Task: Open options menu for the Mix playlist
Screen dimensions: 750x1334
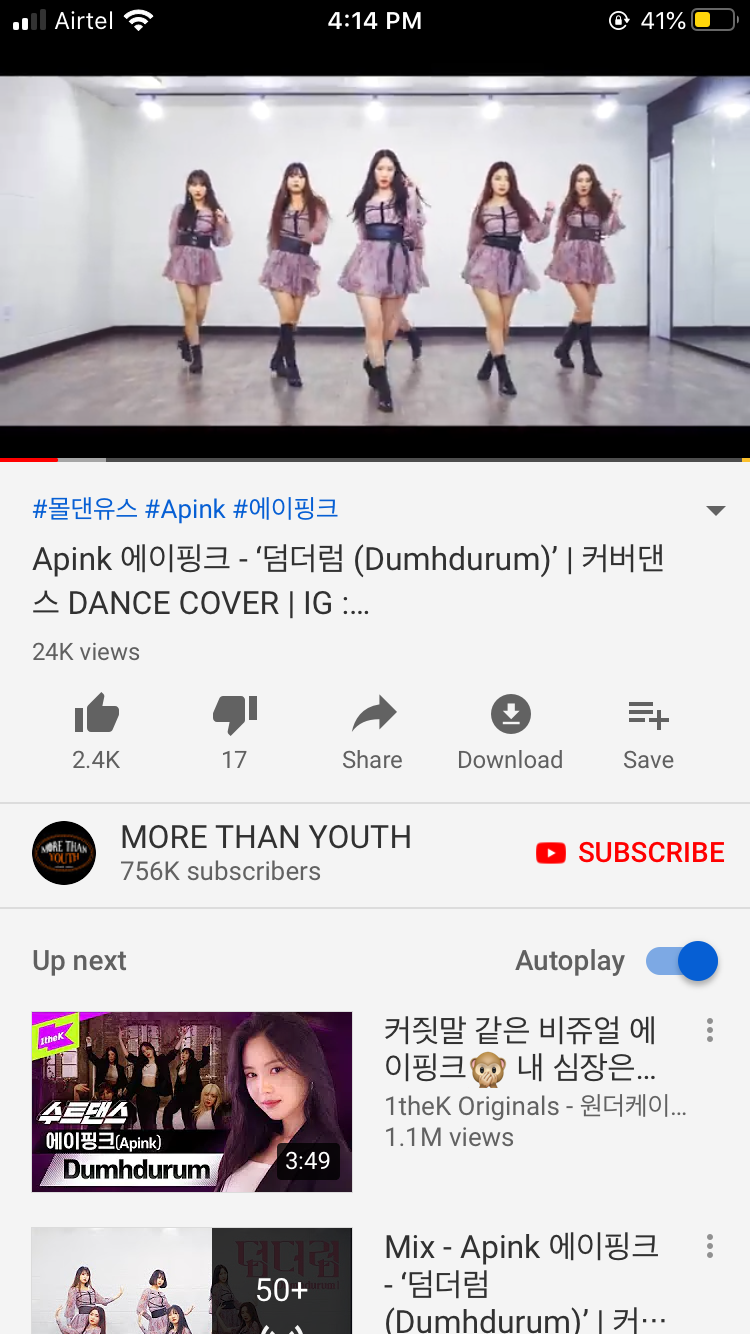Action: [x=710, y=1245]
